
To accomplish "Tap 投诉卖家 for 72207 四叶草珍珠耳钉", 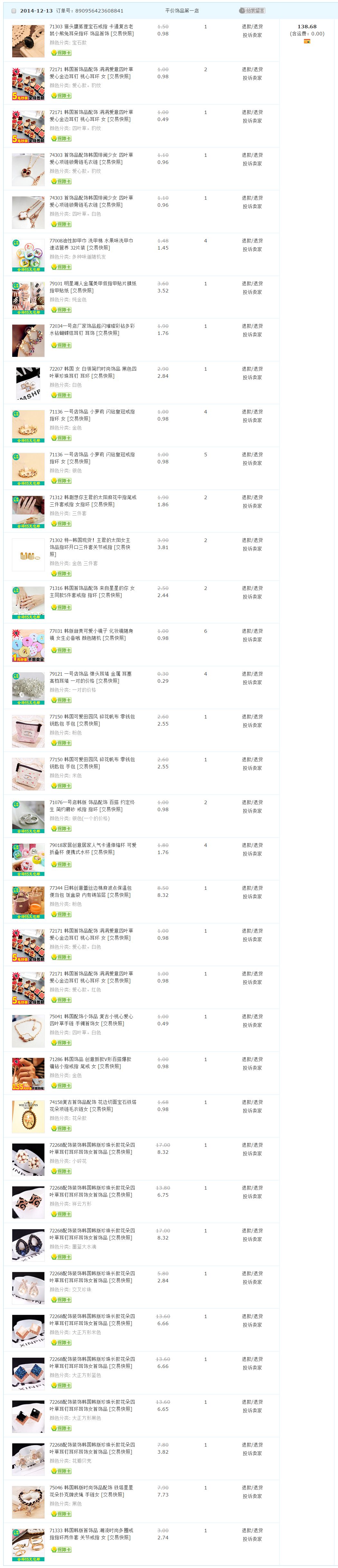I will pos(252,377).
